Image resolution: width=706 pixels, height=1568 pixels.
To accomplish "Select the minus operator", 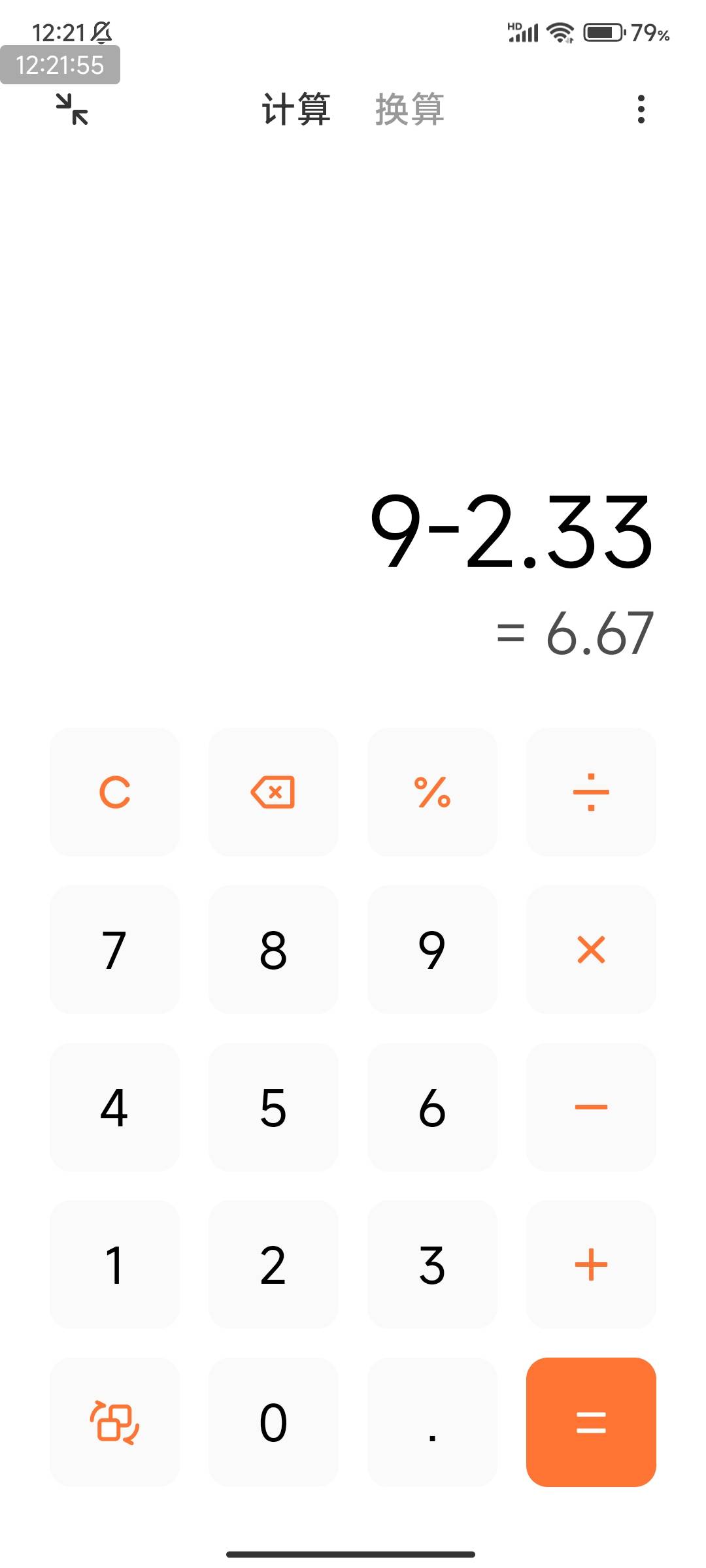I will coord(591,1107).
